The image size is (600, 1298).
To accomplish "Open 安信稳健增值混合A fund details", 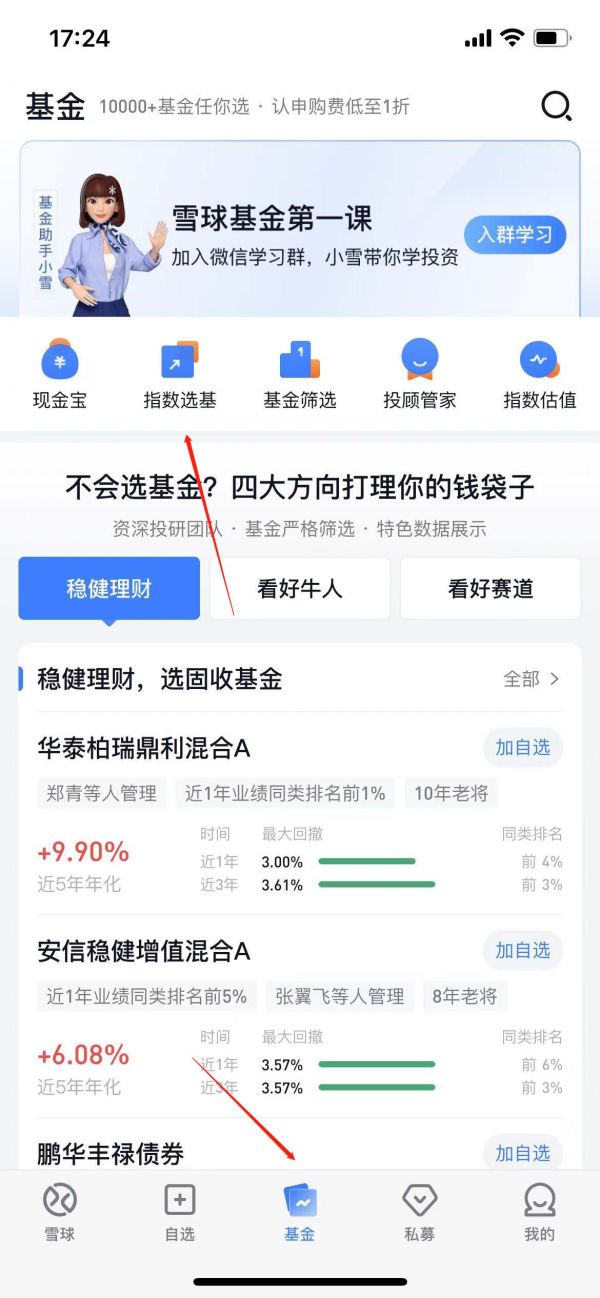I will (144, 951).
